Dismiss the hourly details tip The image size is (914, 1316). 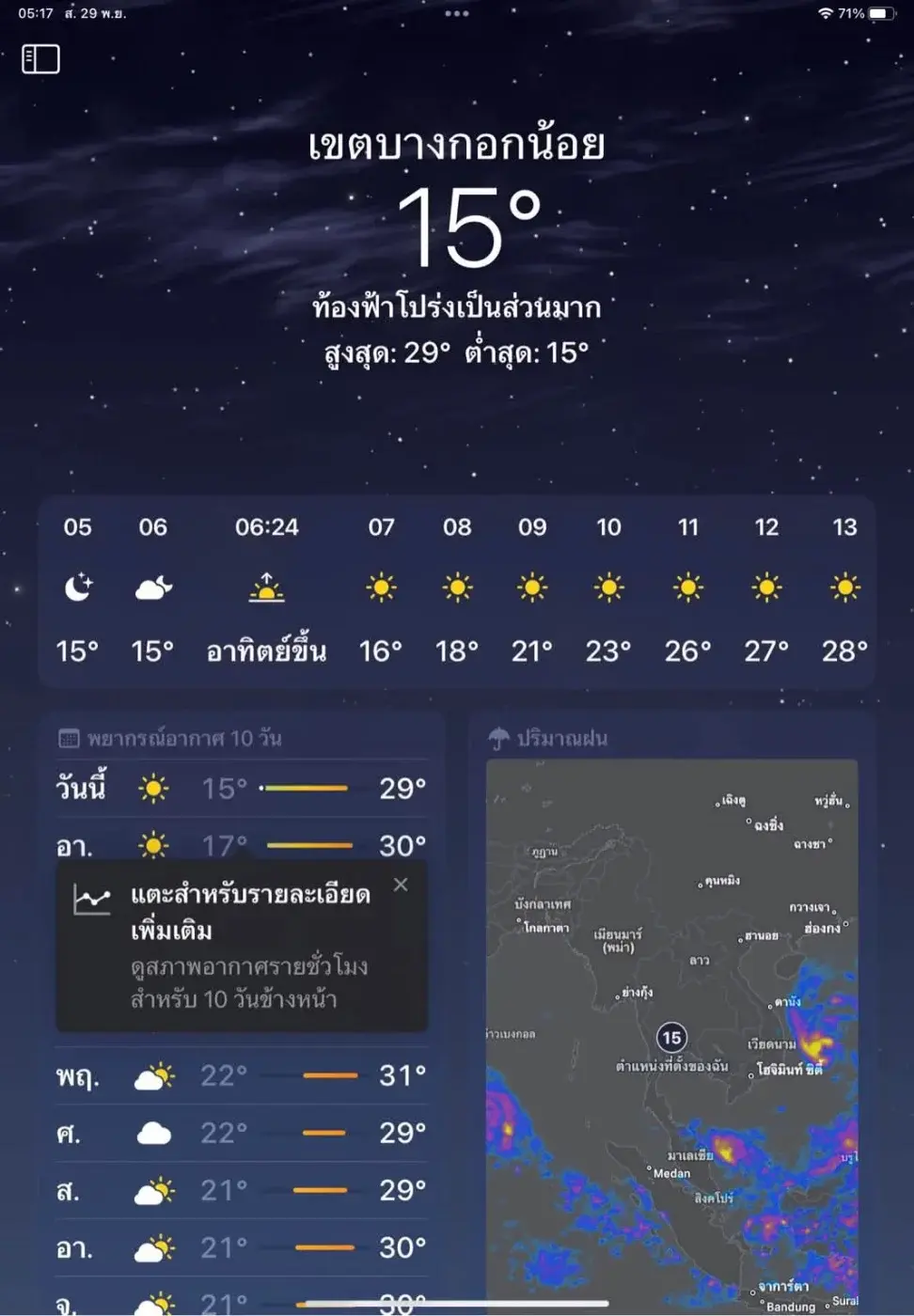[401, 885]
